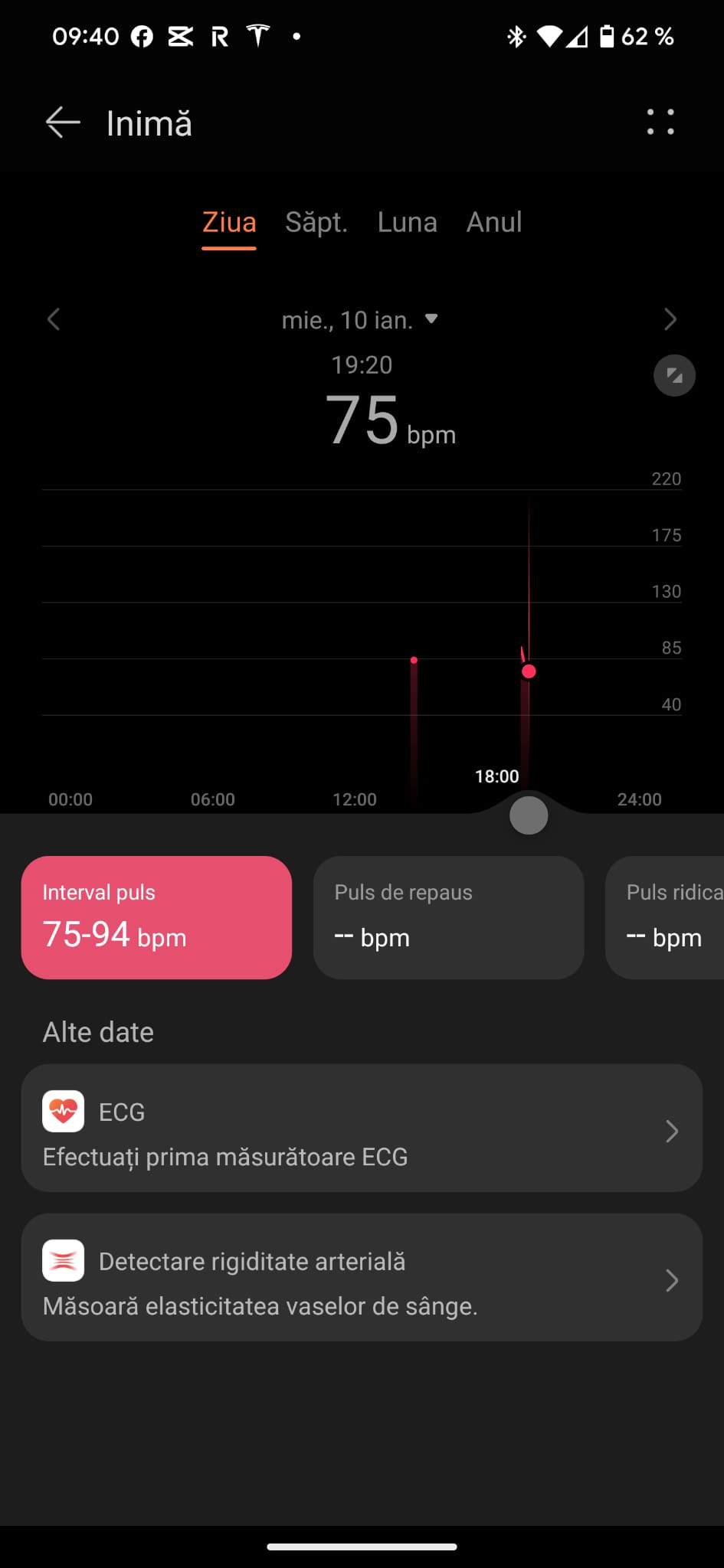Go to the previous day
Image resolution: width=724 pixels, height=1568 pixels.
pos(54,319)
